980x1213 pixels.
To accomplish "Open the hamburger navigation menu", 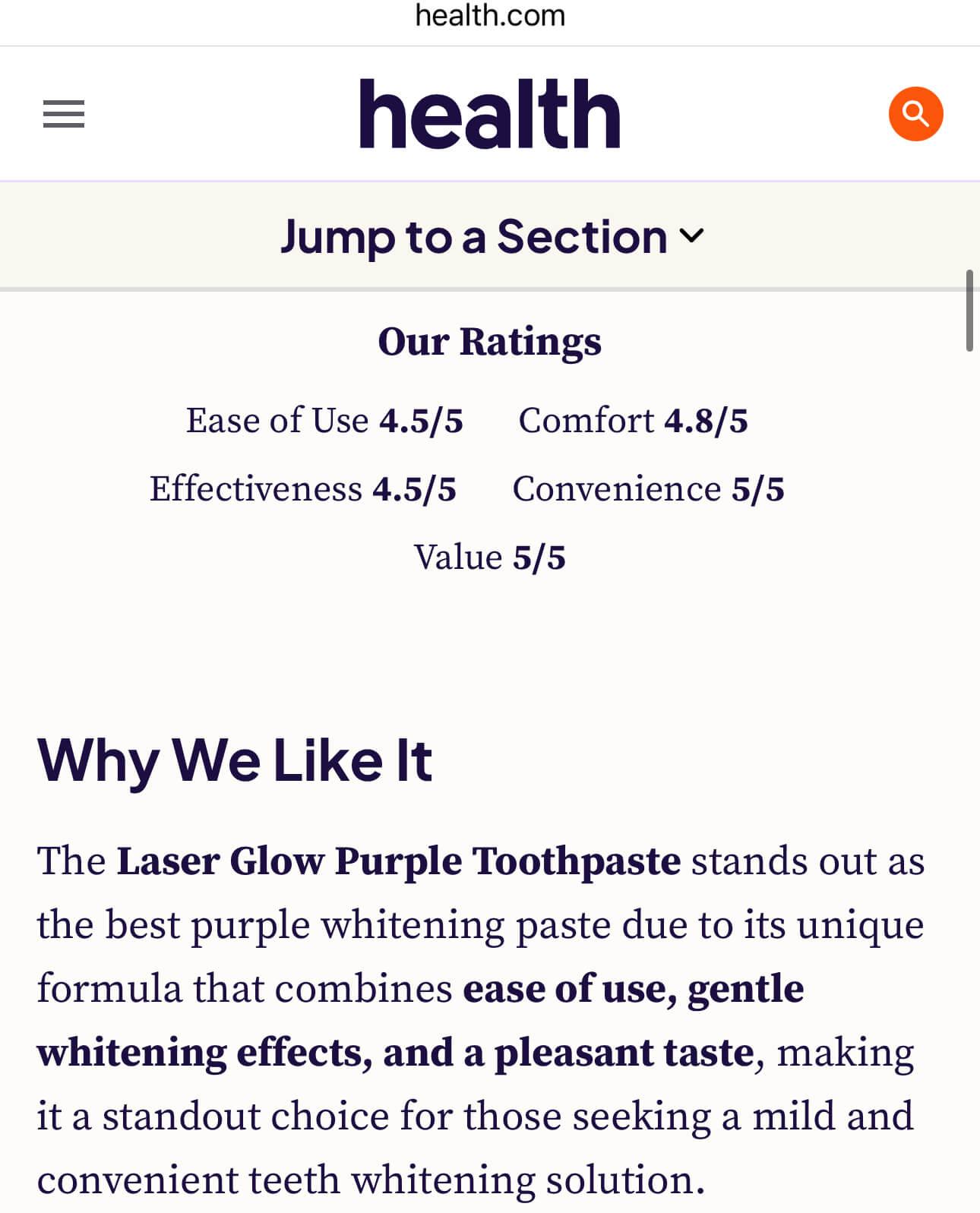I will click(x=64, y=114).
